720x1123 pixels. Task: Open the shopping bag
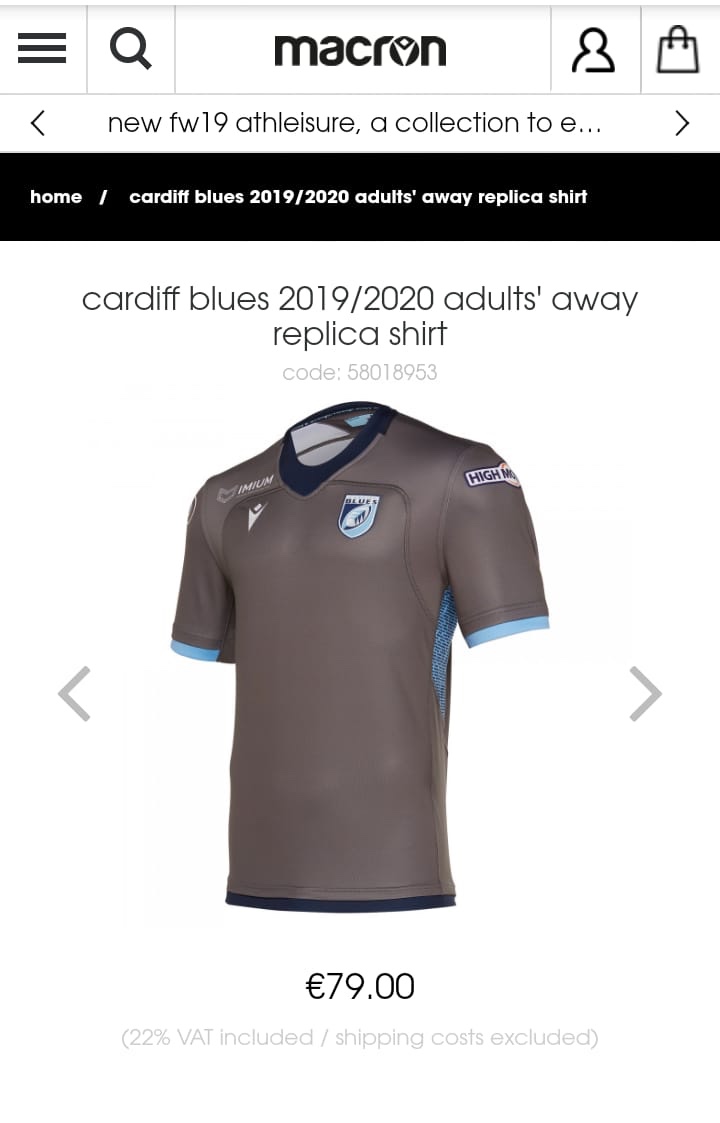677,49
